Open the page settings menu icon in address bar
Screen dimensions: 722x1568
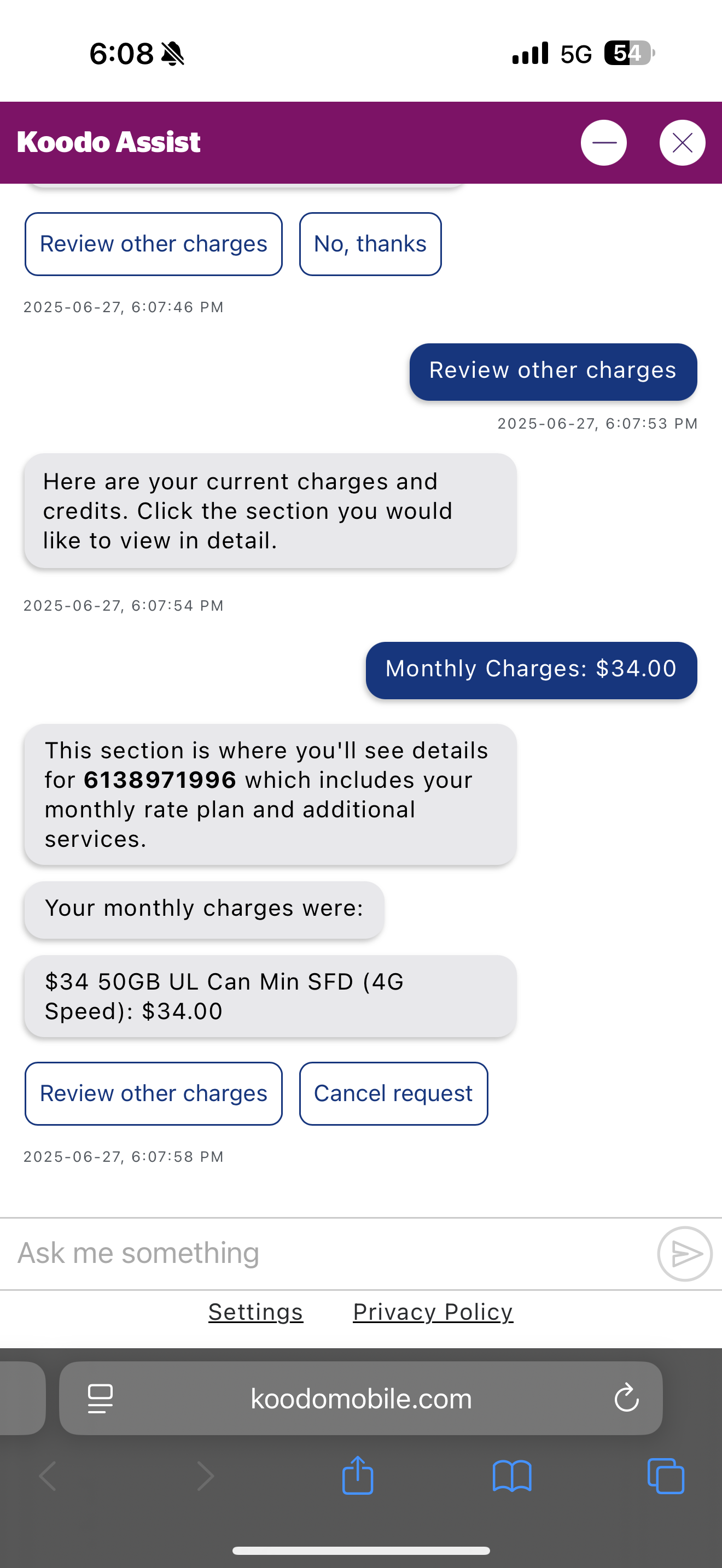coord(100,1398)
